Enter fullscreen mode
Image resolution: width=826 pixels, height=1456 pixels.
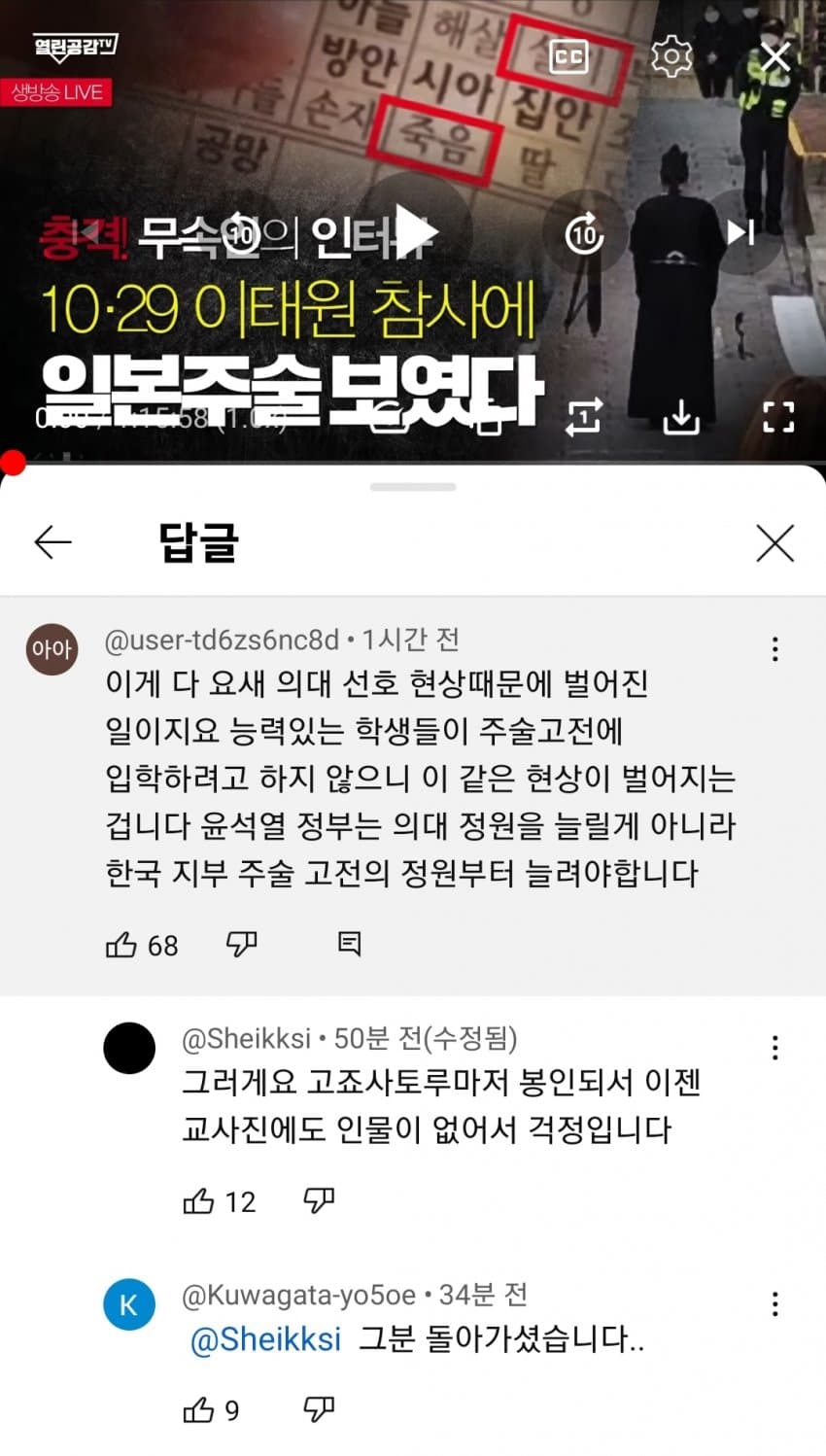coord(777,417)
